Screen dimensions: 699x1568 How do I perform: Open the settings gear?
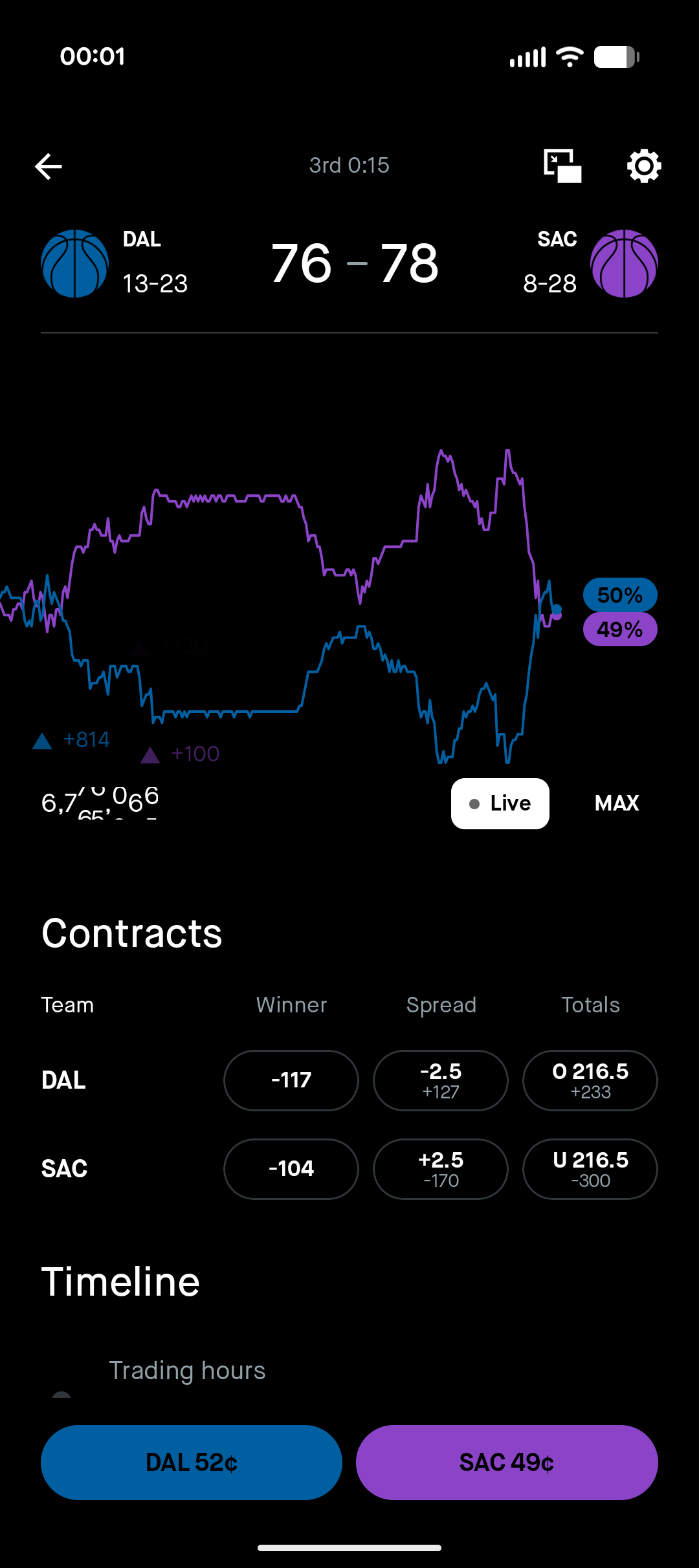click(644, 166)
